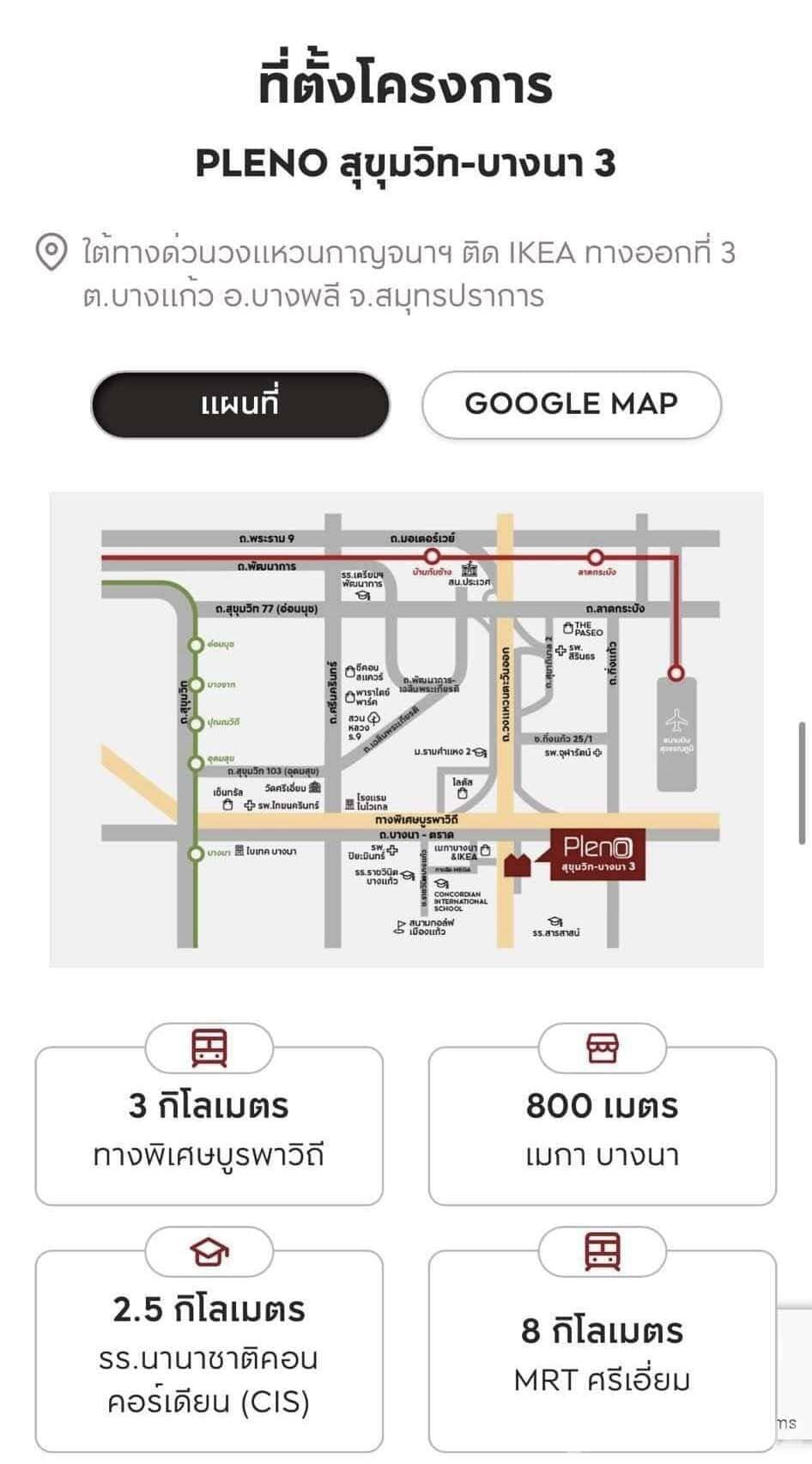Open the GOOGLE MAP view

point(571,404)
